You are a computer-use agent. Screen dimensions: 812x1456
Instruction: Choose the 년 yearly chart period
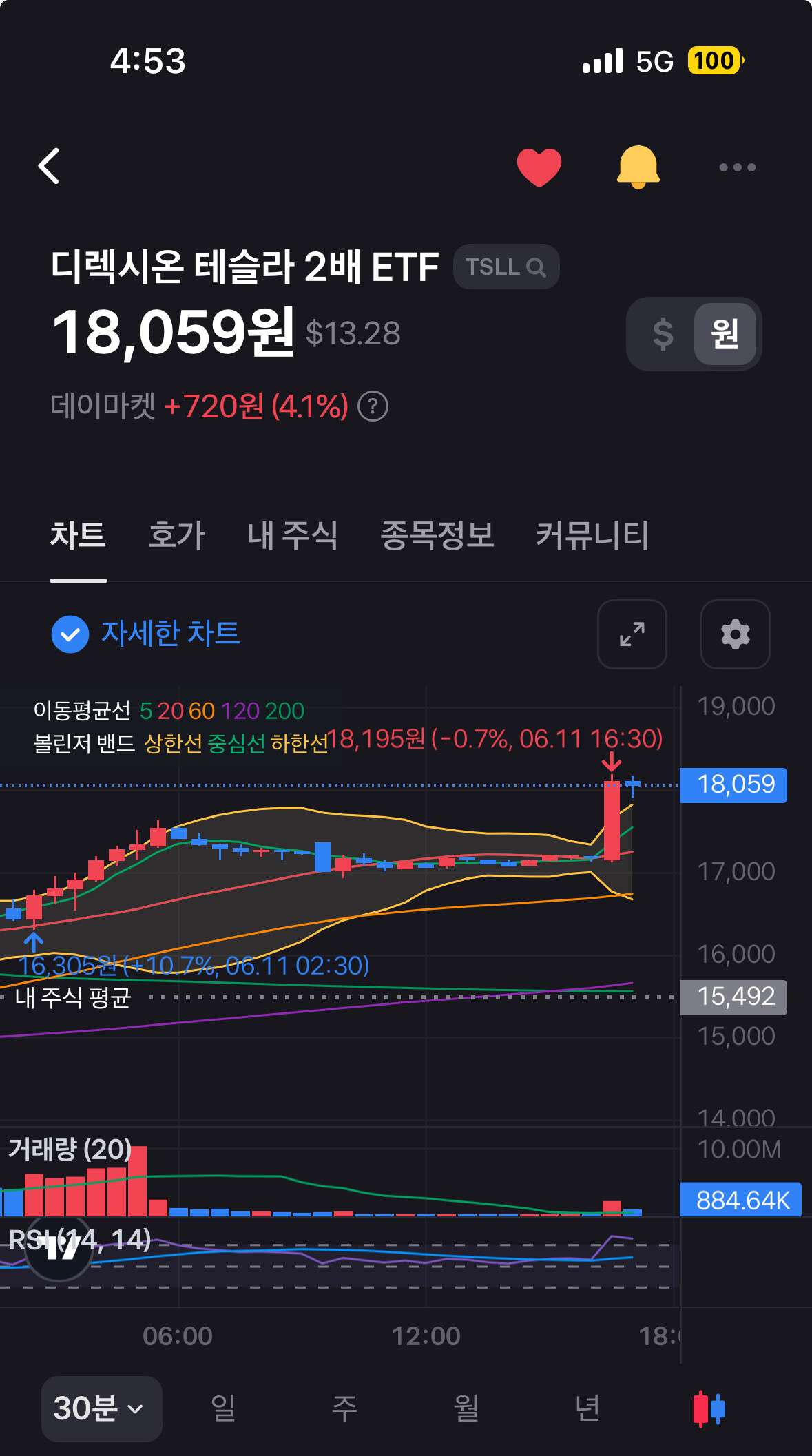pos(587,1408)
